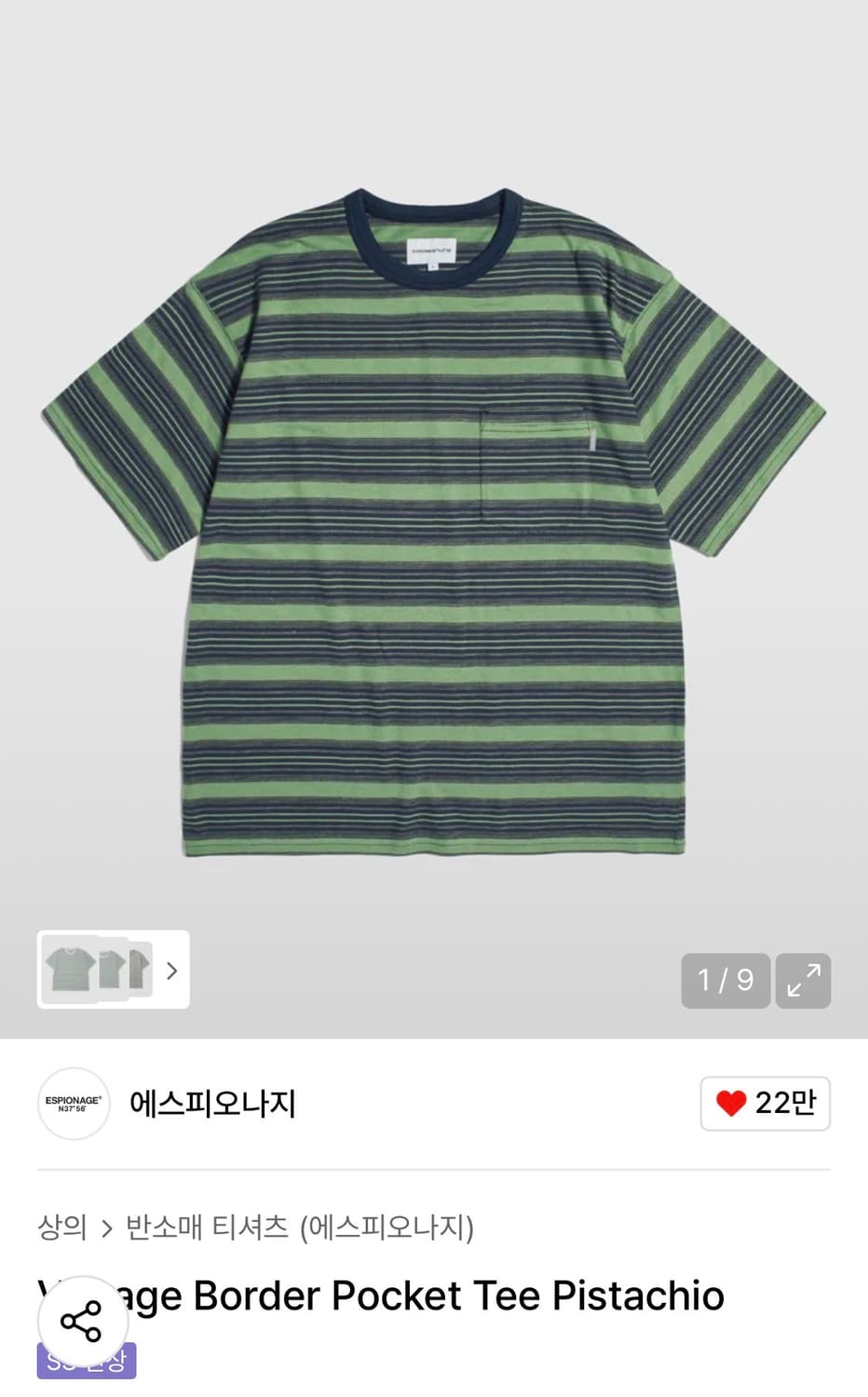Click the ESPIONAGE brand logo circle
Viewport: 868px width, 1397px height.
[74, 1103]
